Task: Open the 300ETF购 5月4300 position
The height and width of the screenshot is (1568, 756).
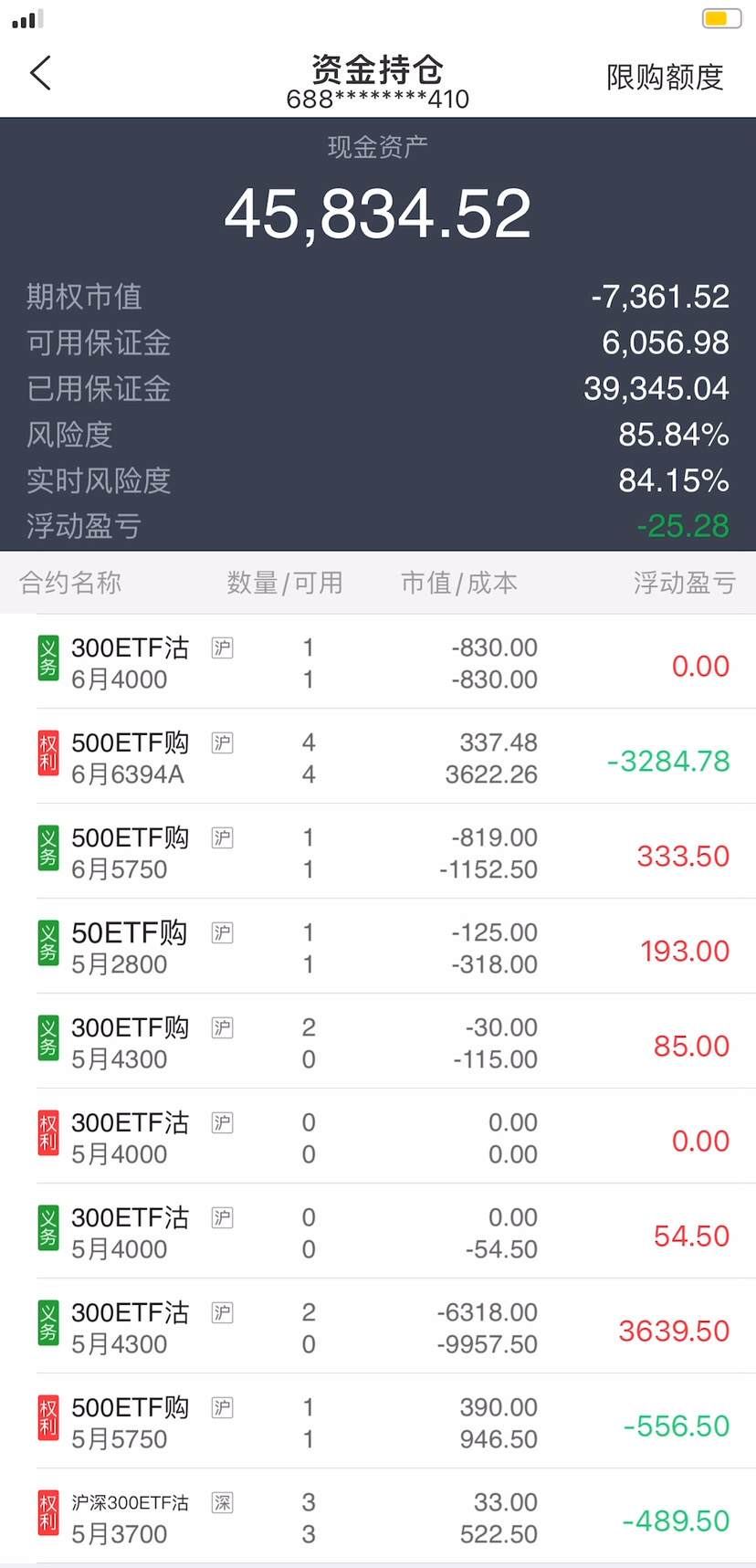Action: coord(378,1043)
